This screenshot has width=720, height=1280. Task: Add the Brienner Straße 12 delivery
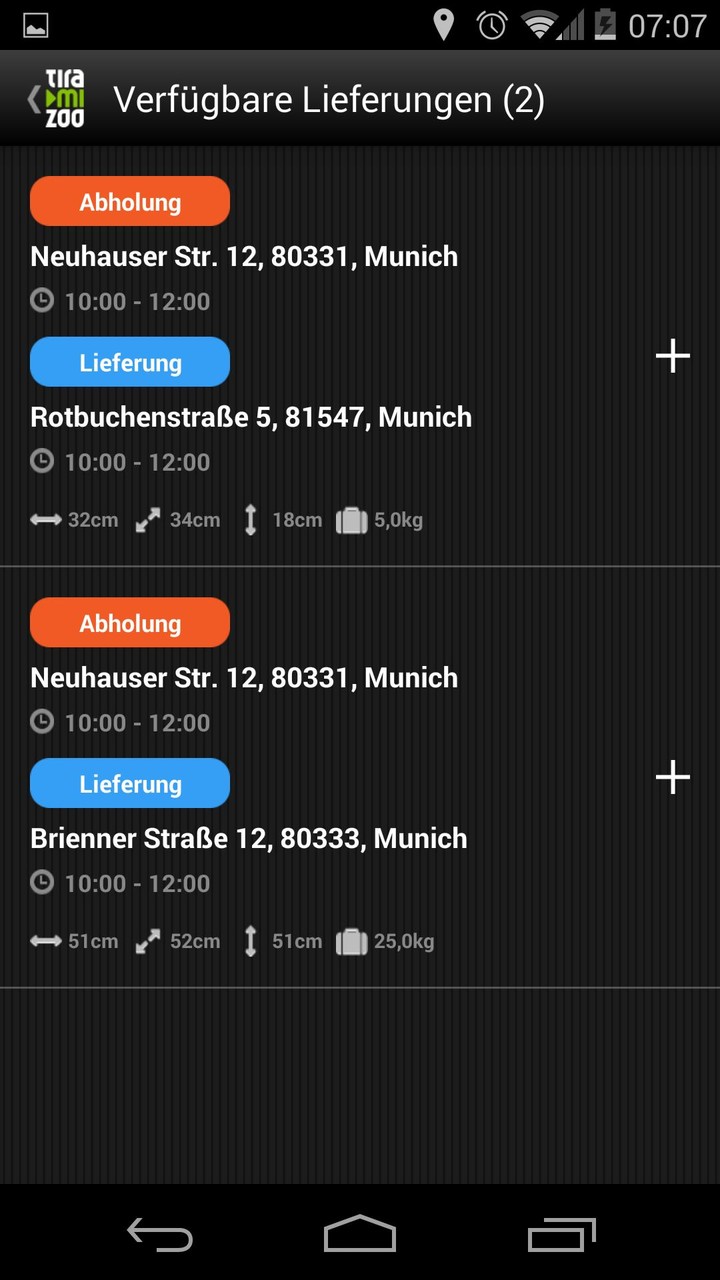pos(672,777)
